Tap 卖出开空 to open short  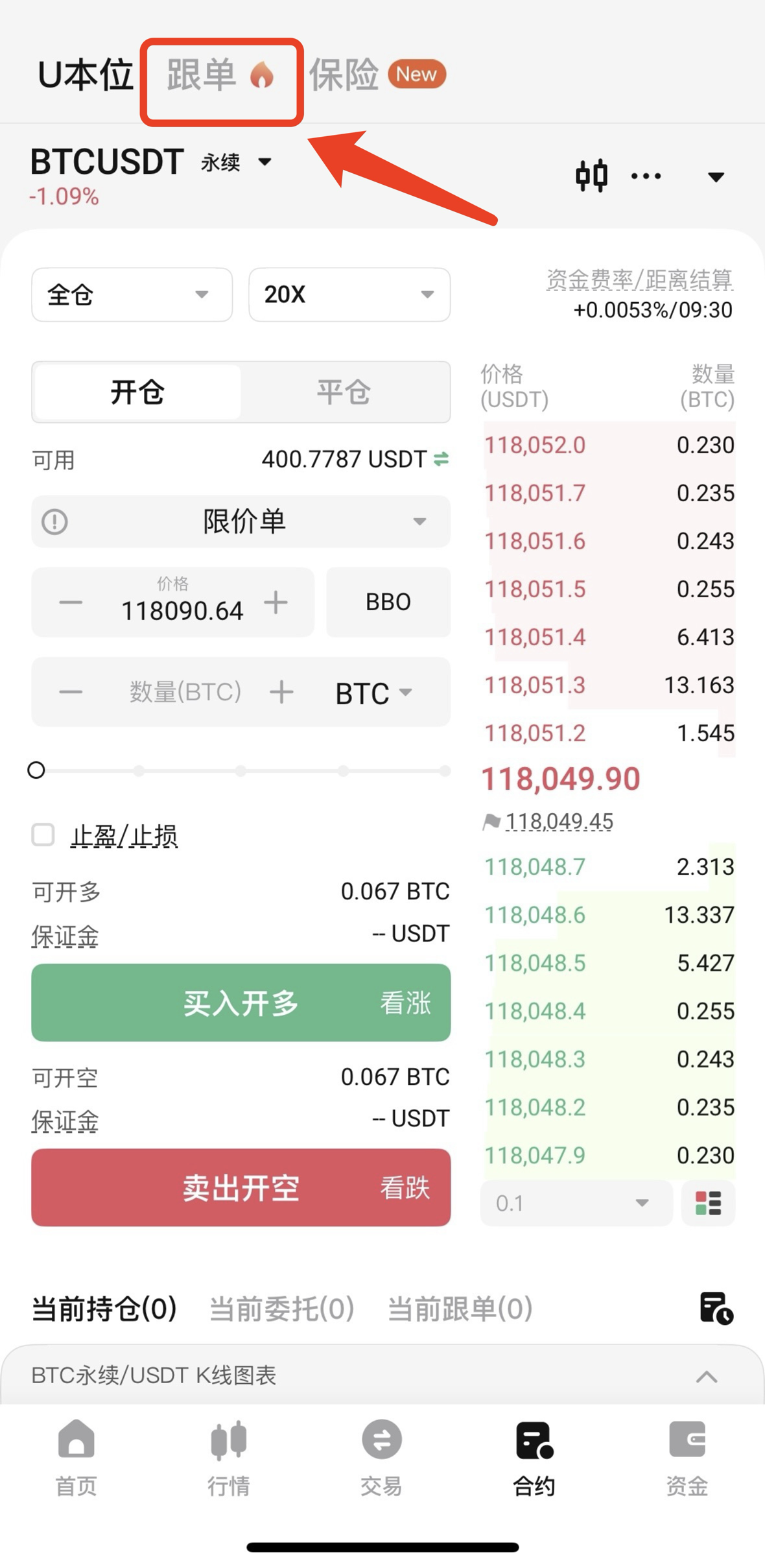pos(241,1187)
